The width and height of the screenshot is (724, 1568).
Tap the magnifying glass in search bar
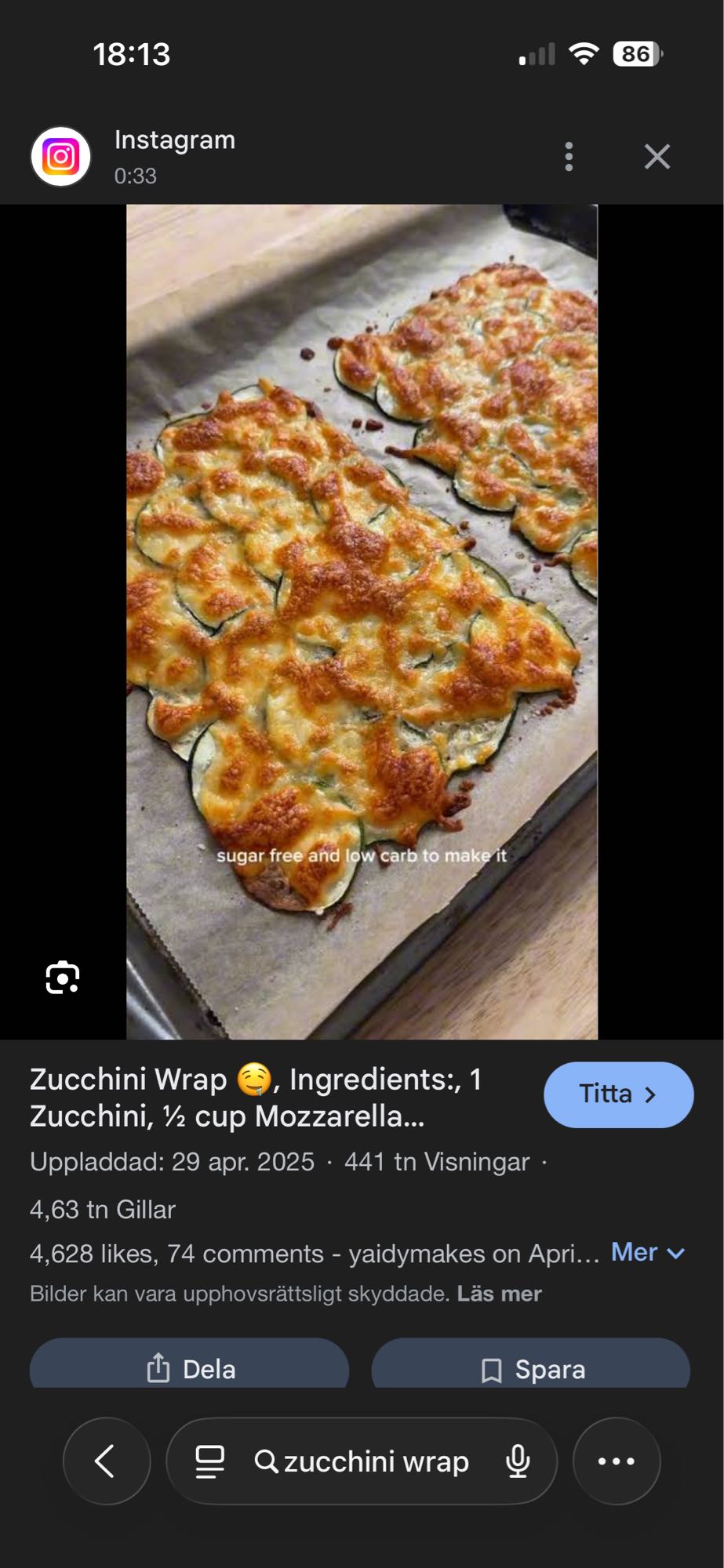click(267, 1461)
